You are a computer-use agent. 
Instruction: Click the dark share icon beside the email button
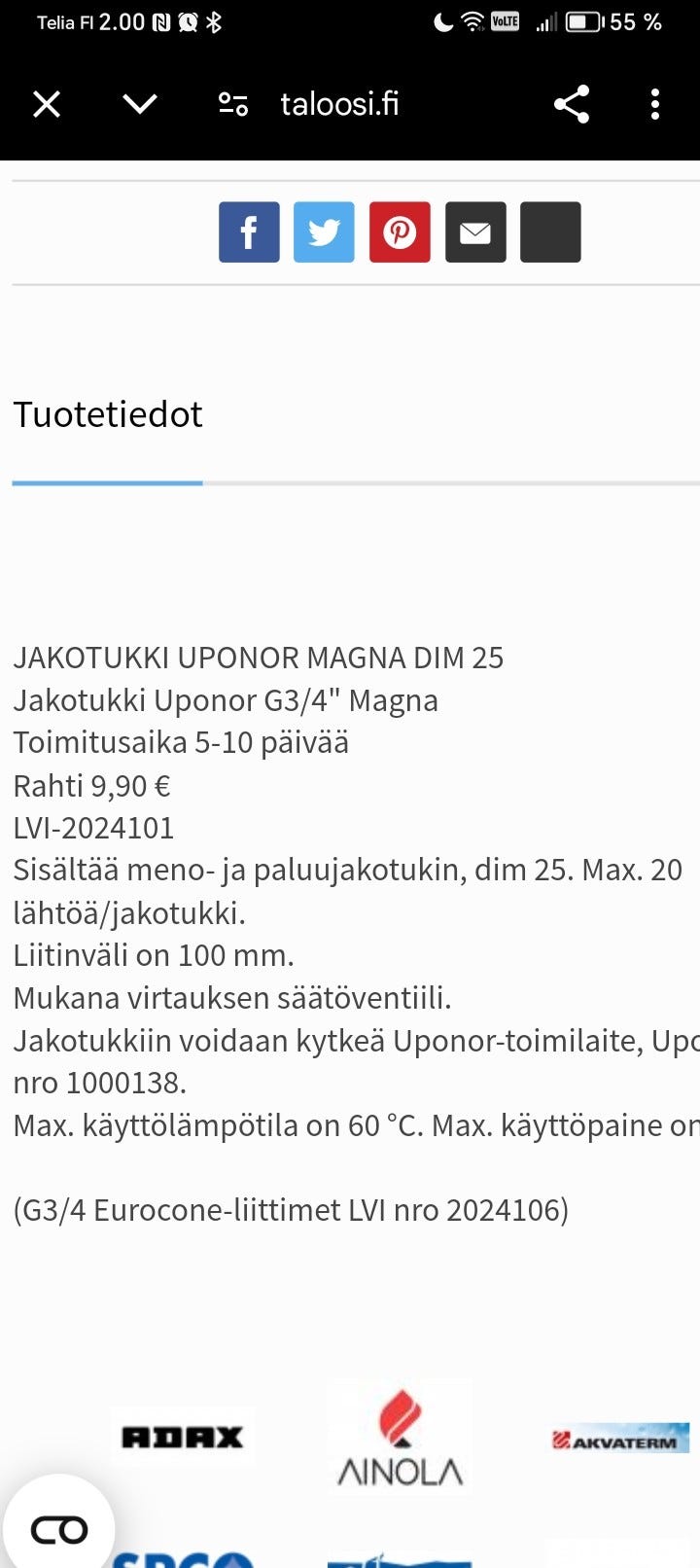click(551, 232)
